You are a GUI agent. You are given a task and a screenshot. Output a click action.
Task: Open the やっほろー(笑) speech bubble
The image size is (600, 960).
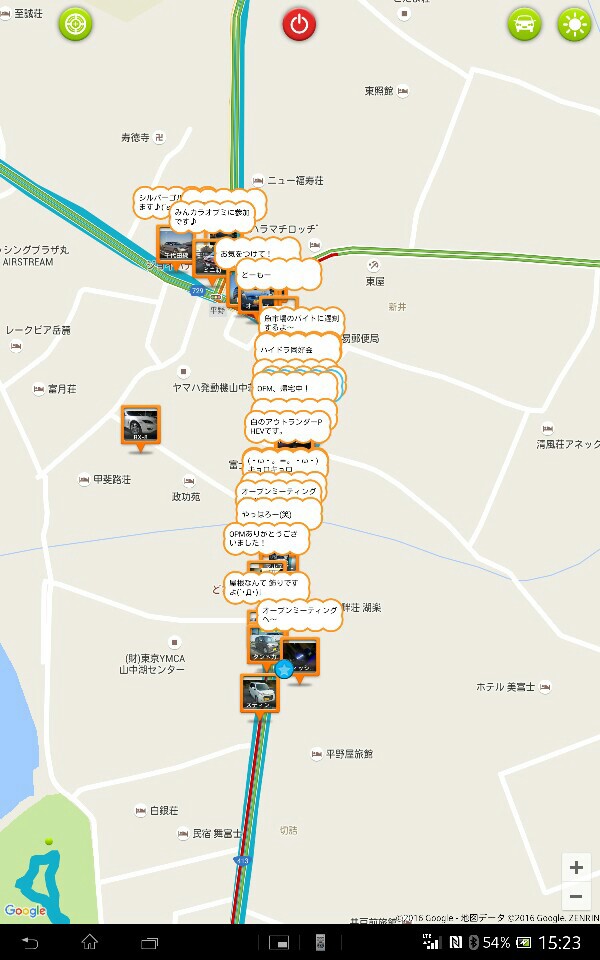tap(280, 513)
